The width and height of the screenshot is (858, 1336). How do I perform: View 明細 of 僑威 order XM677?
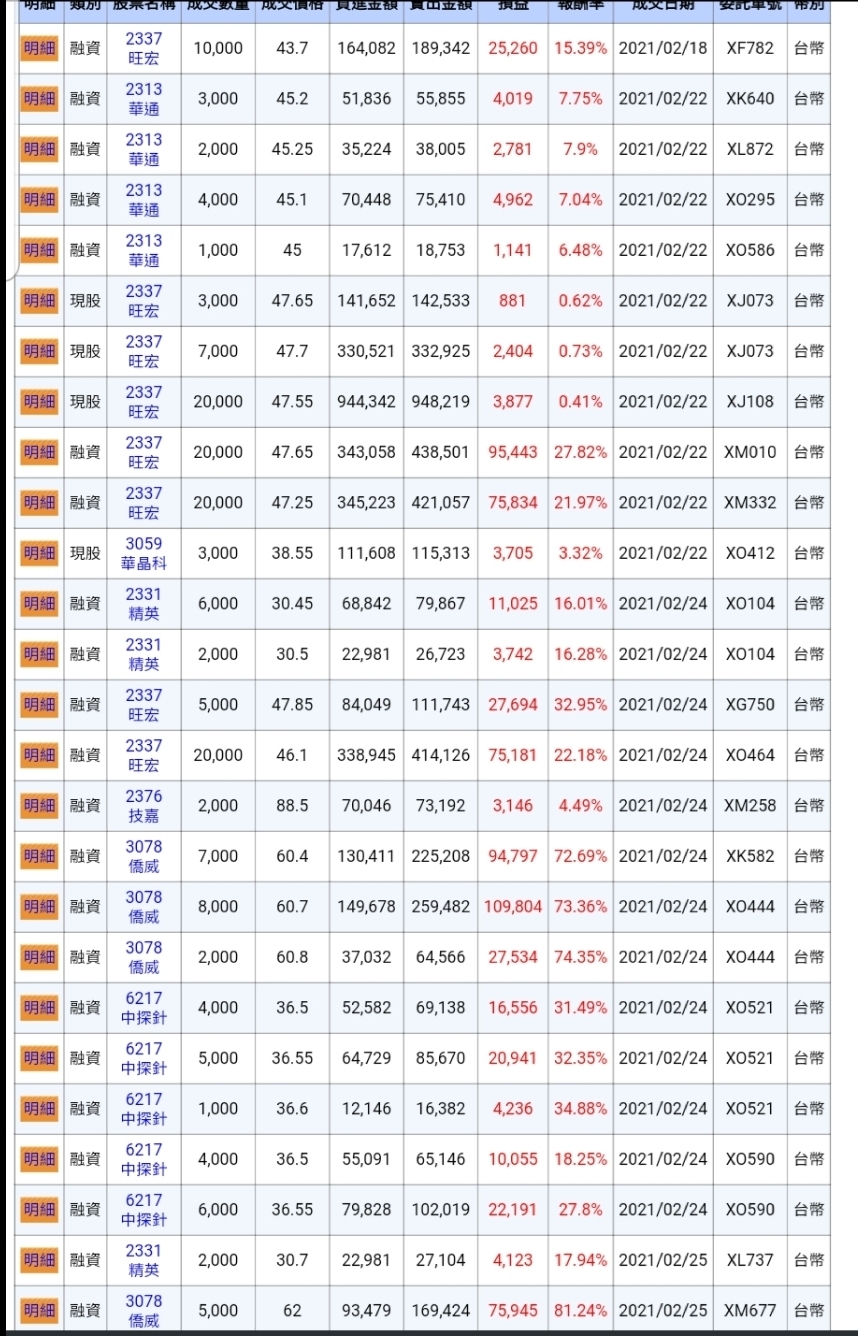(x=39, y=1310)
